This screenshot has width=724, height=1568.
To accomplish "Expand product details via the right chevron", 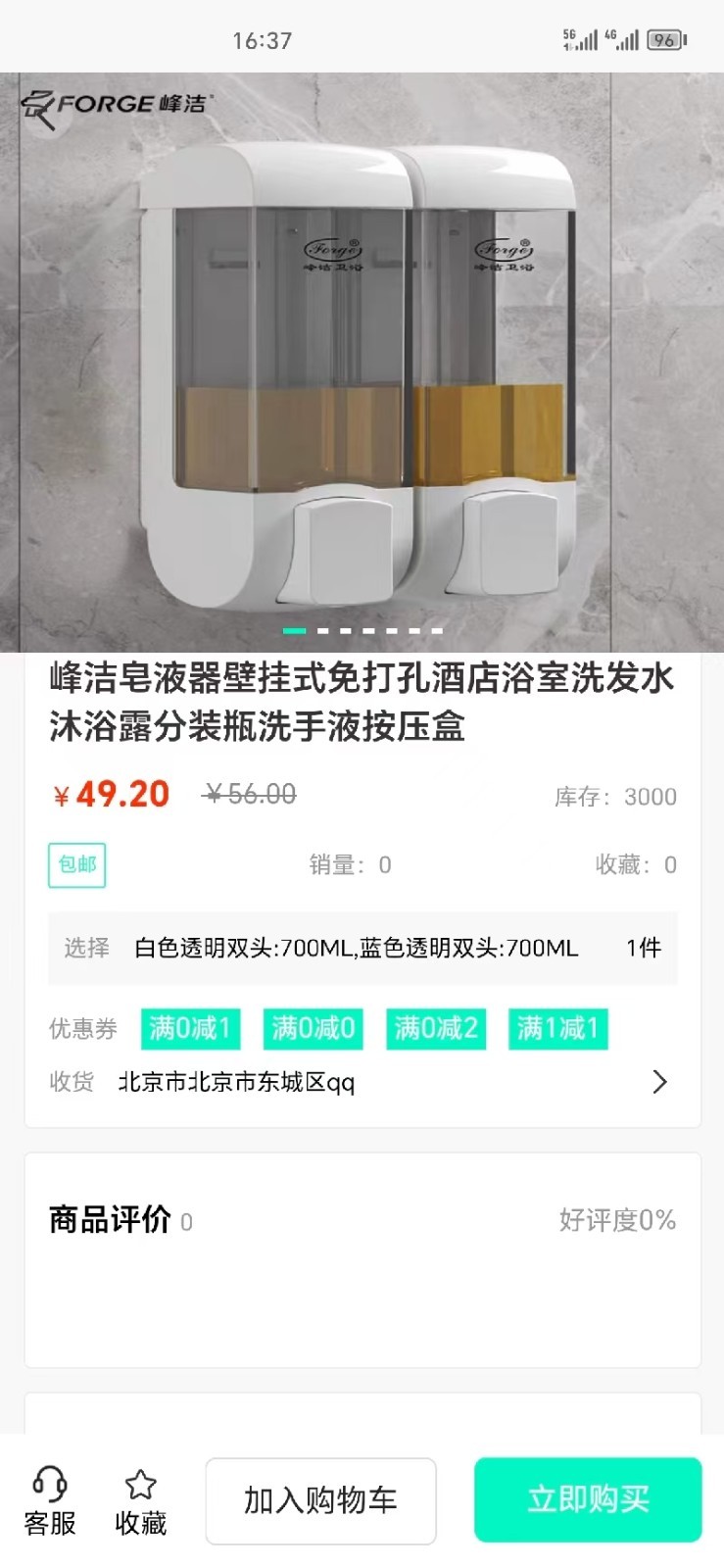I will tap(659, 1082).
